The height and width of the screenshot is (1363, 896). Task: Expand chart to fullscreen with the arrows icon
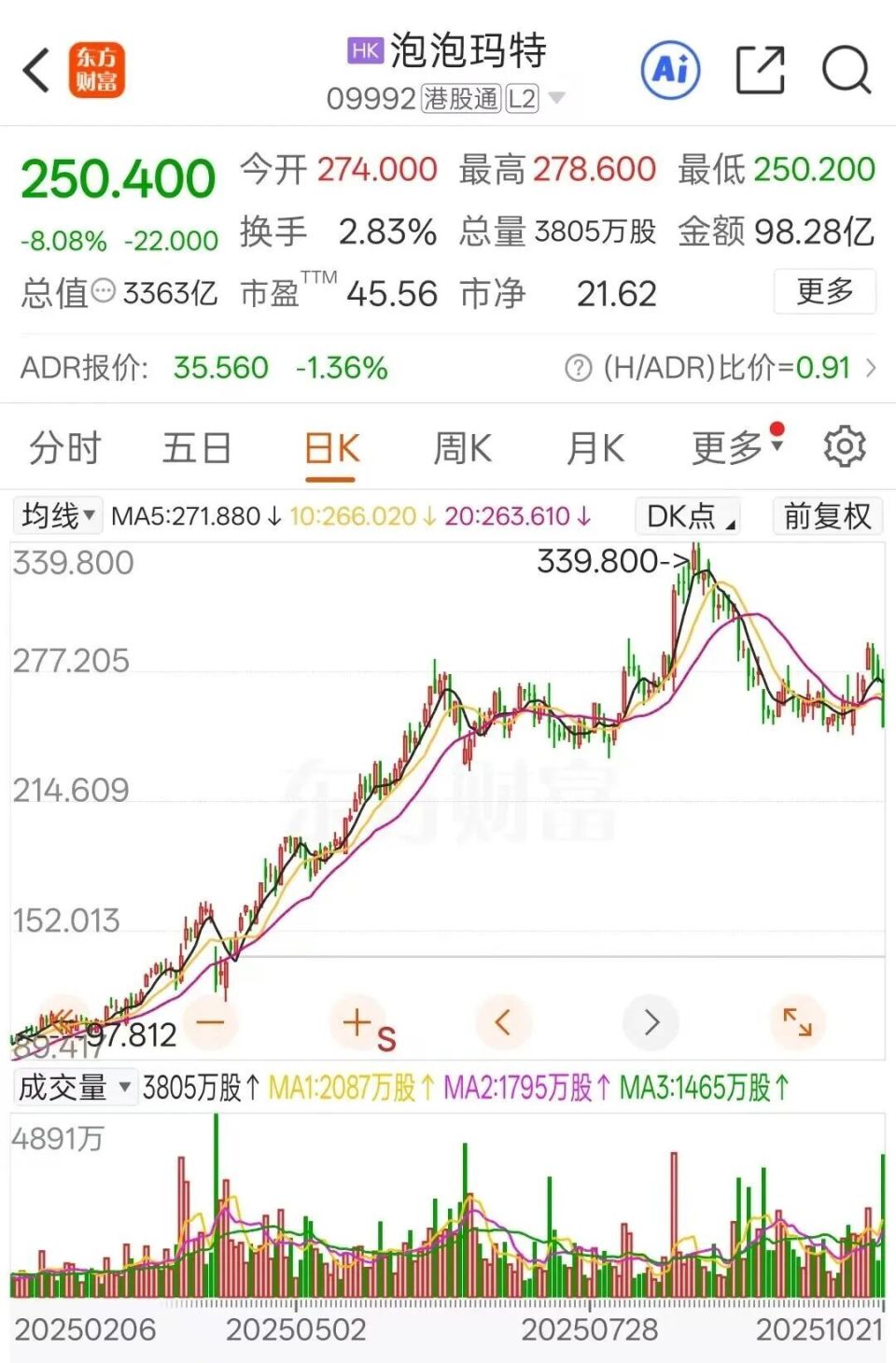pos(798,1022)
